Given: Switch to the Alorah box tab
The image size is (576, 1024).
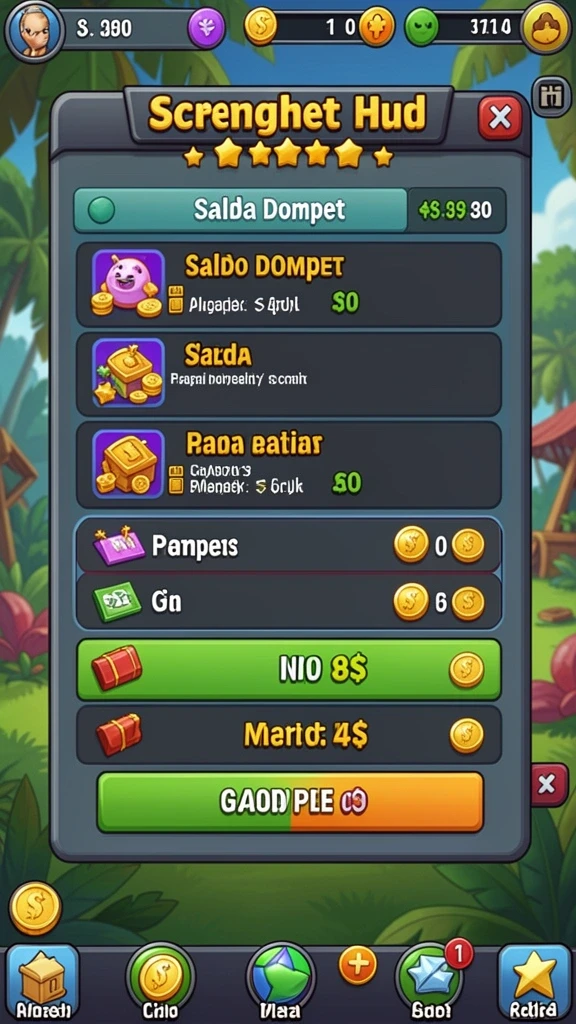Looking at the screenshot, I should (x=42, y=983).
